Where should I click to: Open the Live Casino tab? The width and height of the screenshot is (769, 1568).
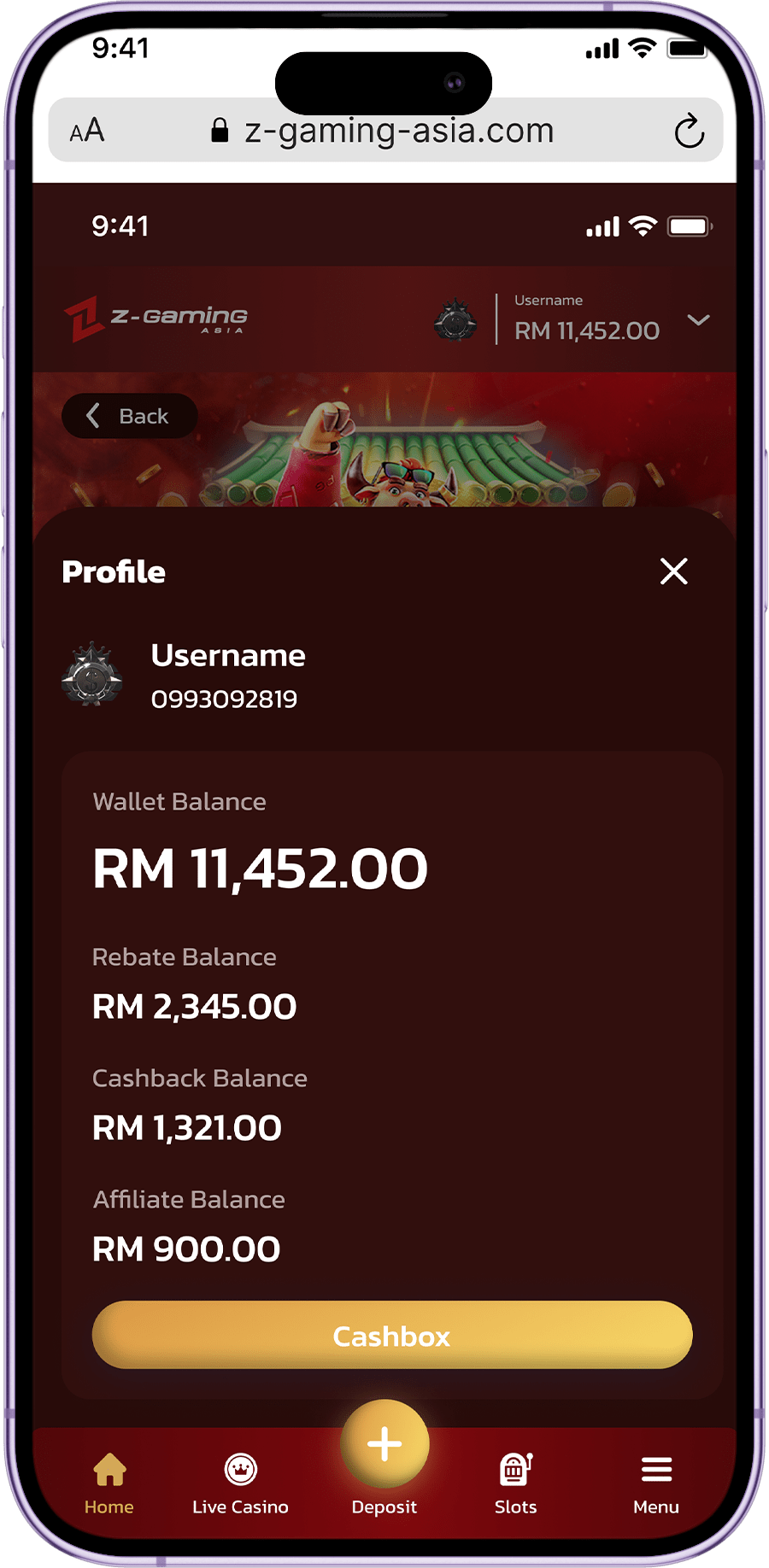(240, 1485)
